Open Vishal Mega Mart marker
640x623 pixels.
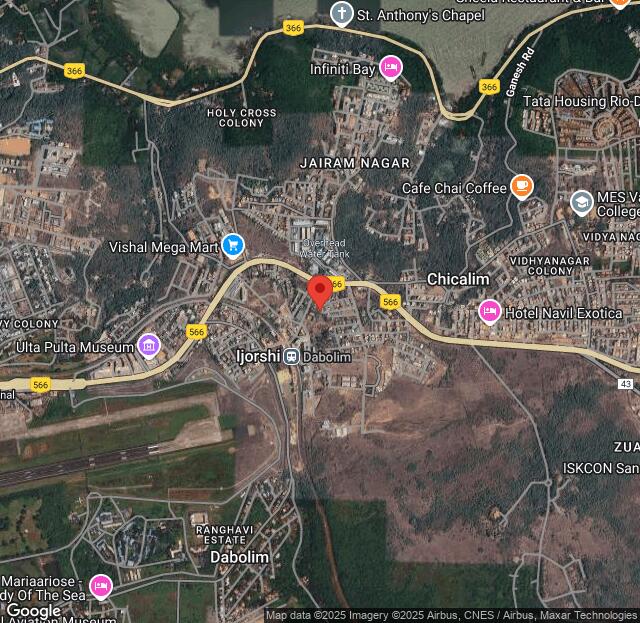(x=233, y=245)
